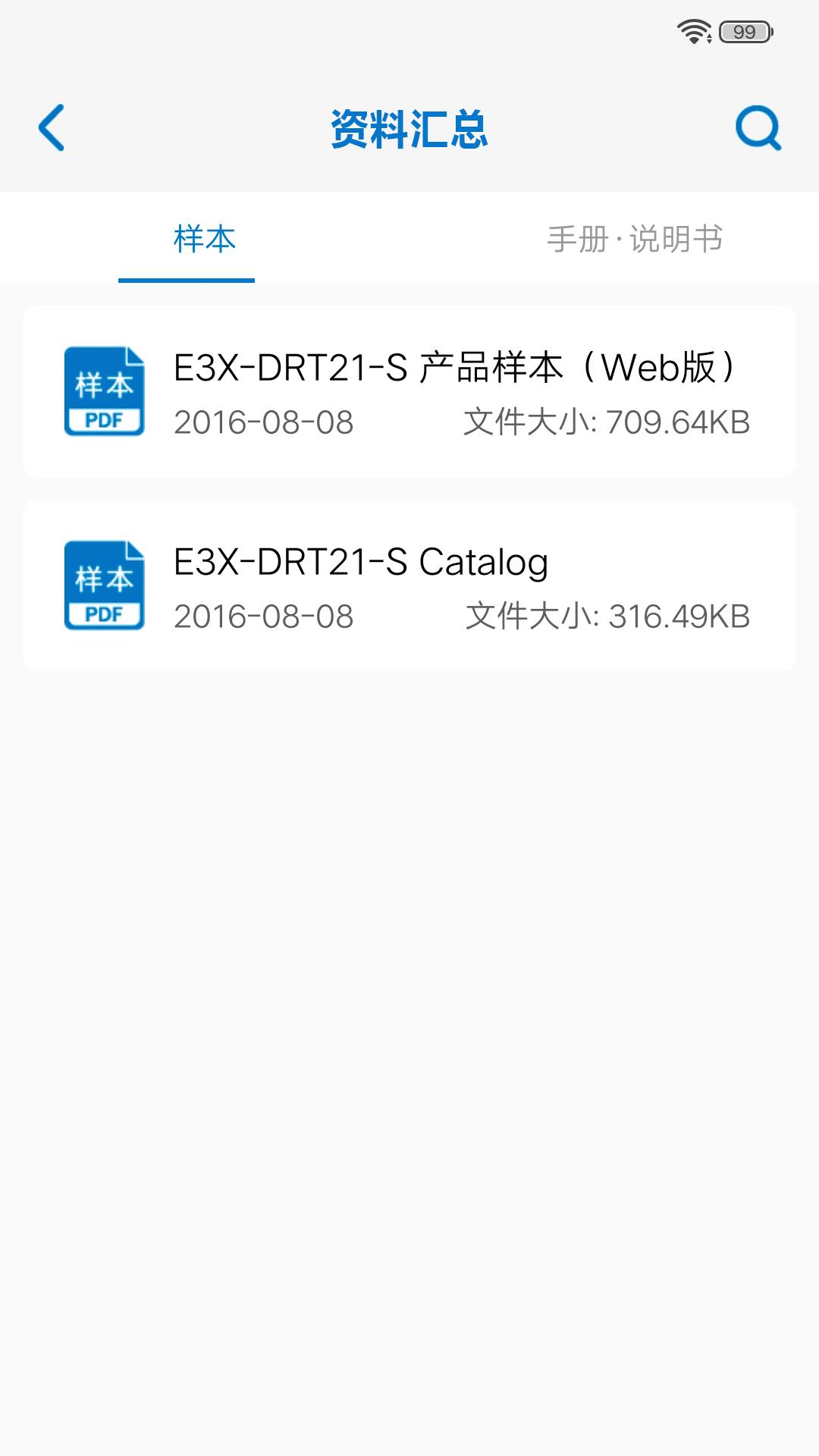This screenshot has width=819, height=1456.
Task: Open the search icon on the title bar
Action: 758,129
